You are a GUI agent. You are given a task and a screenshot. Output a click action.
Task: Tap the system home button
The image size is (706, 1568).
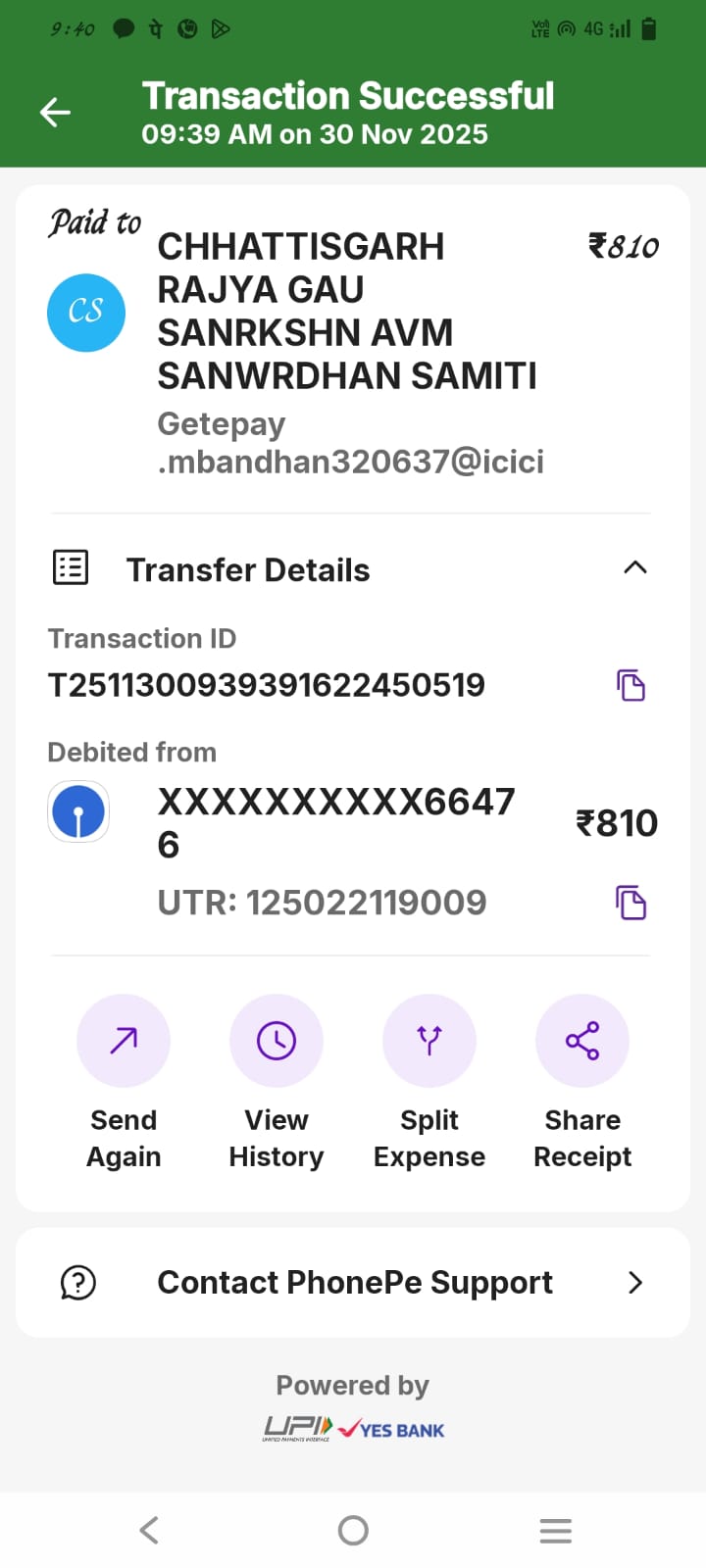[x=353, y=1530]
